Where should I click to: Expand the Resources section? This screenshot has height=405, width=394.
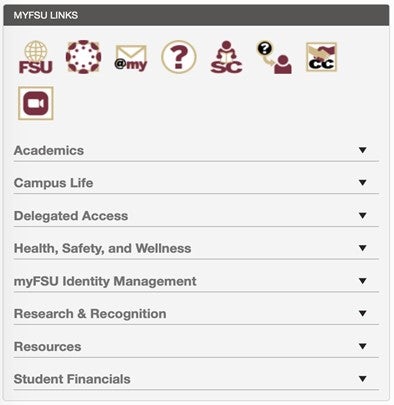[x=196, y=347]
